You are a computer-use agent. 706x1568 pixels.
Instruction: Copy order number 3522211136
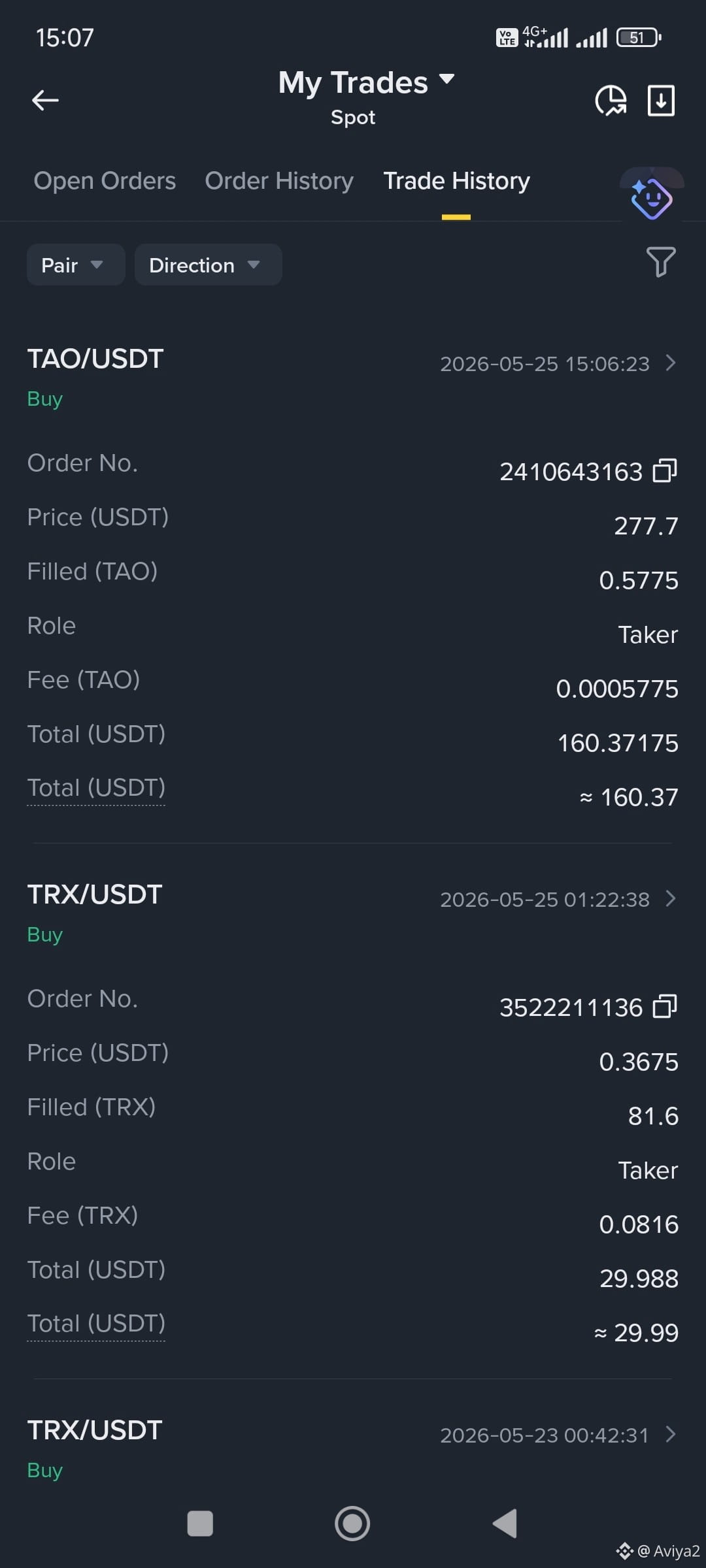[x=665, y=1007]
